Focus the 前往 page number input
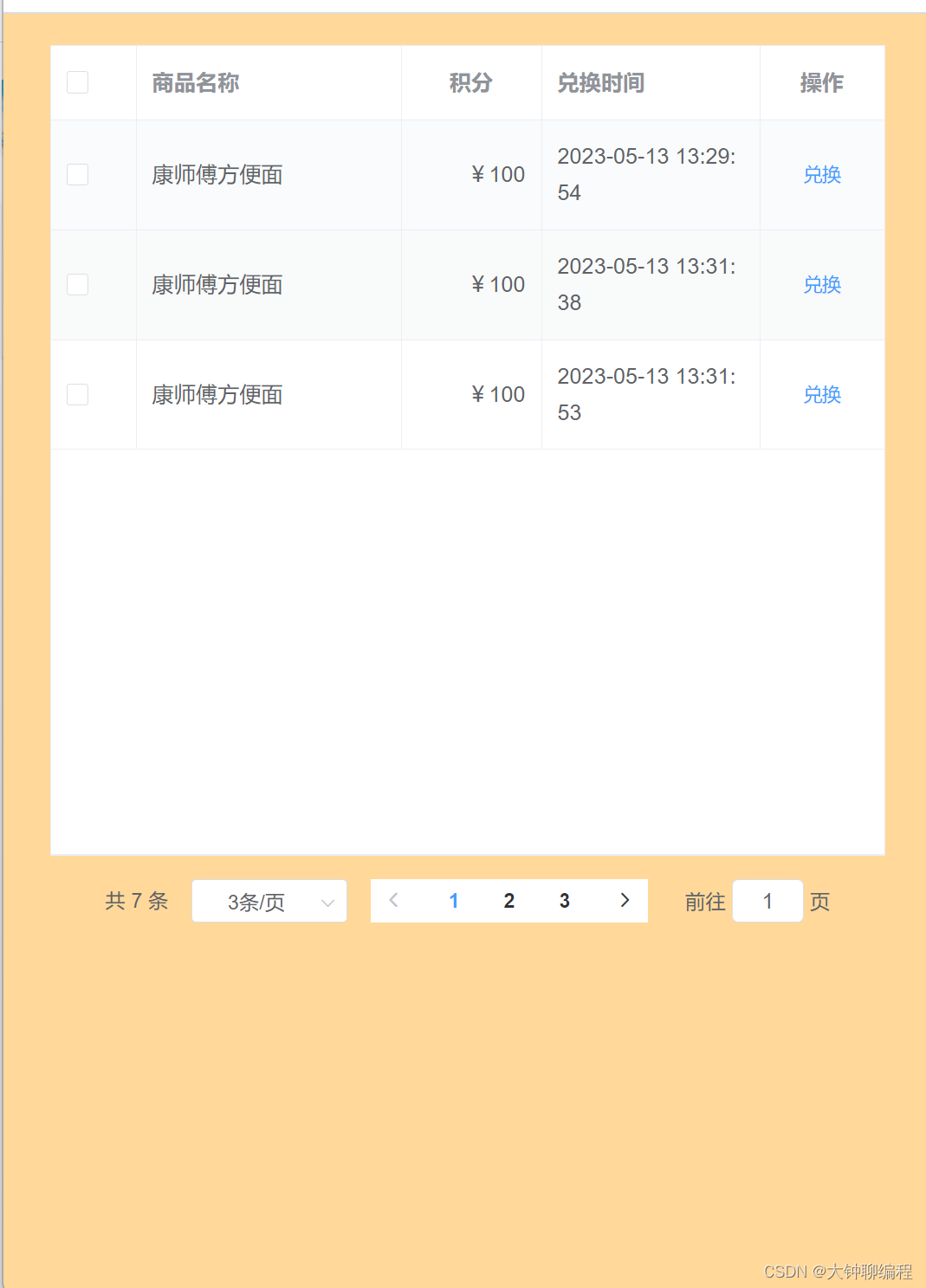Image resolution: width=926 pixels, height=1288 pixels. click(x=767, y=902)
